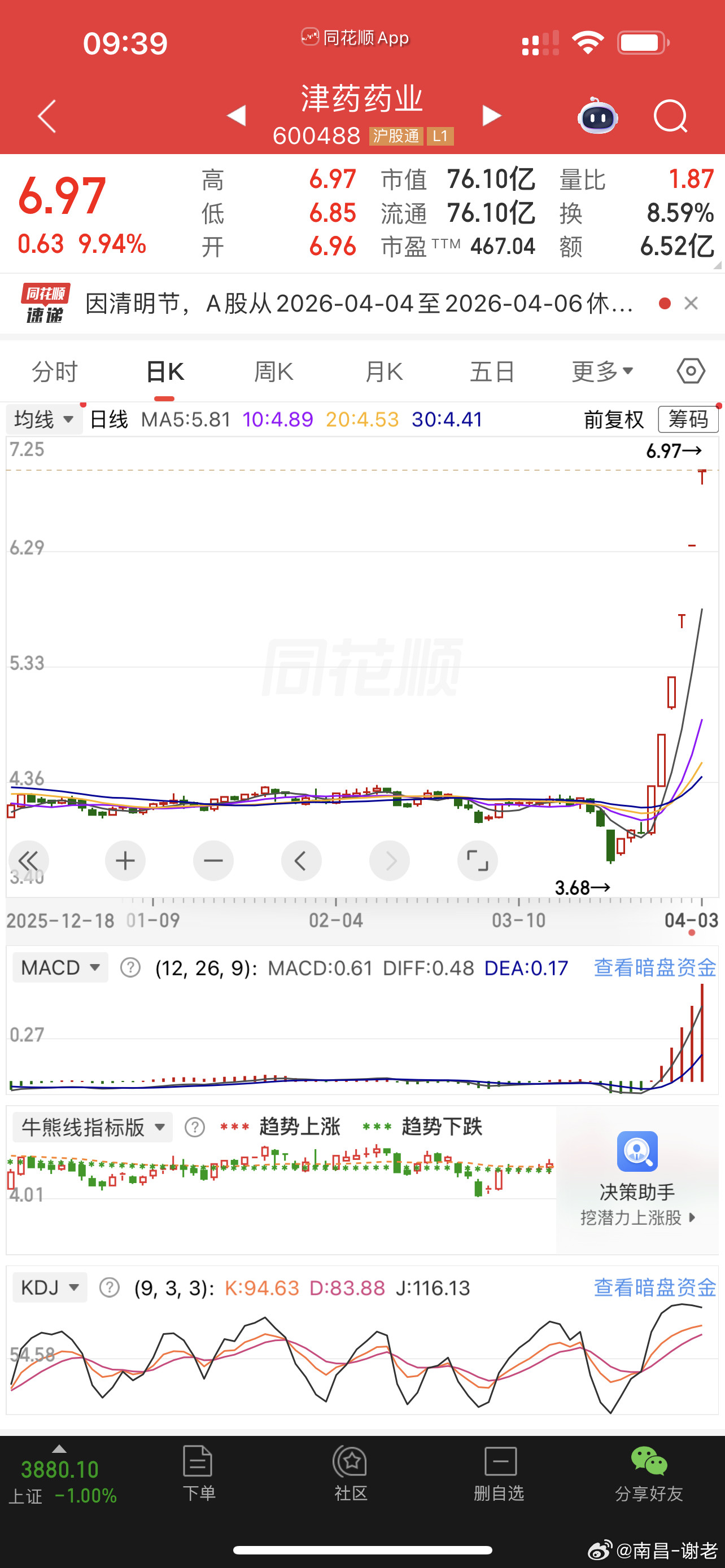725x1568 pixels.
Task: Open the AI assistant robot
Action: point(597,116)
